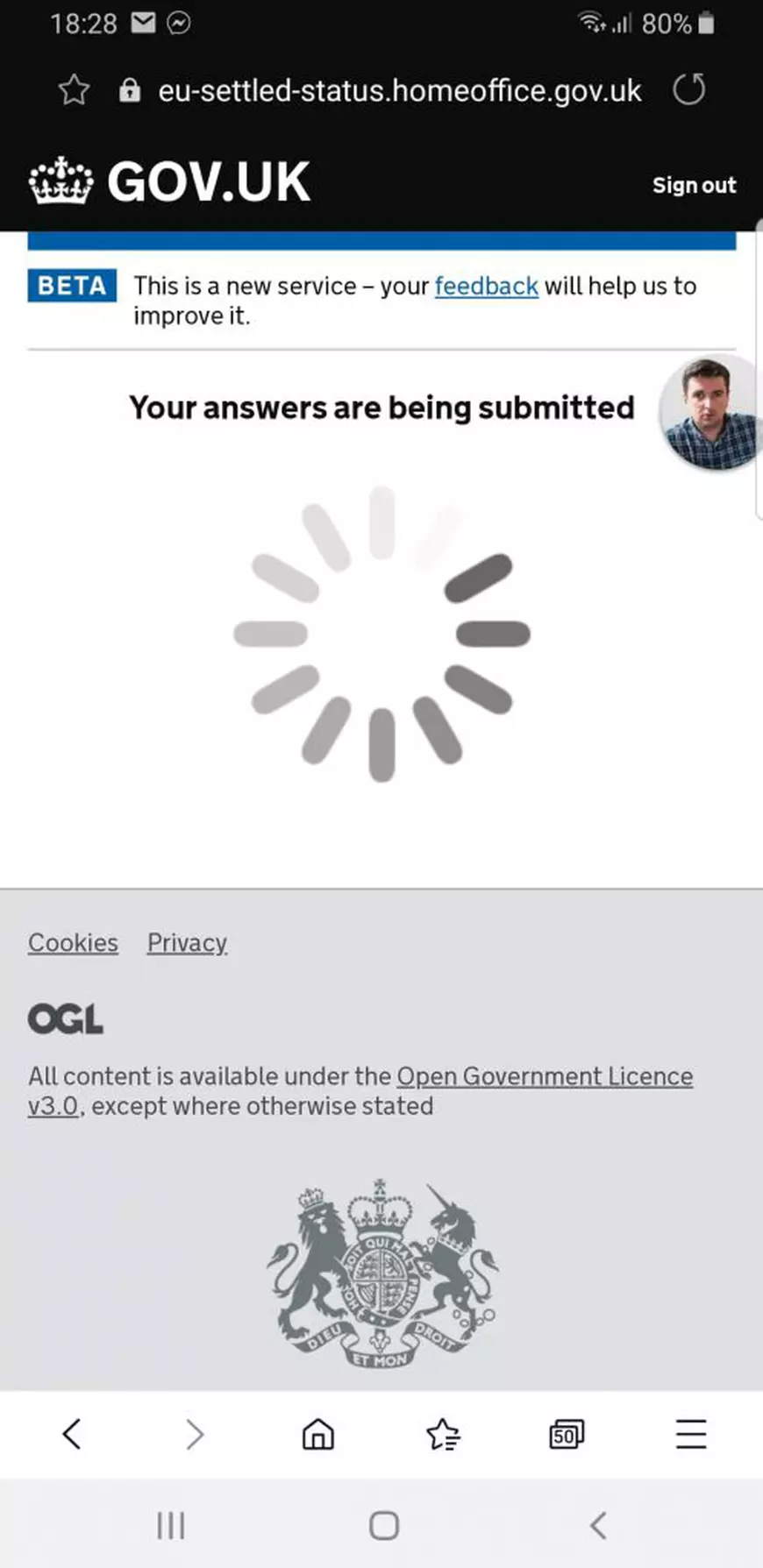Open the Privacy link

coord(187,942)
